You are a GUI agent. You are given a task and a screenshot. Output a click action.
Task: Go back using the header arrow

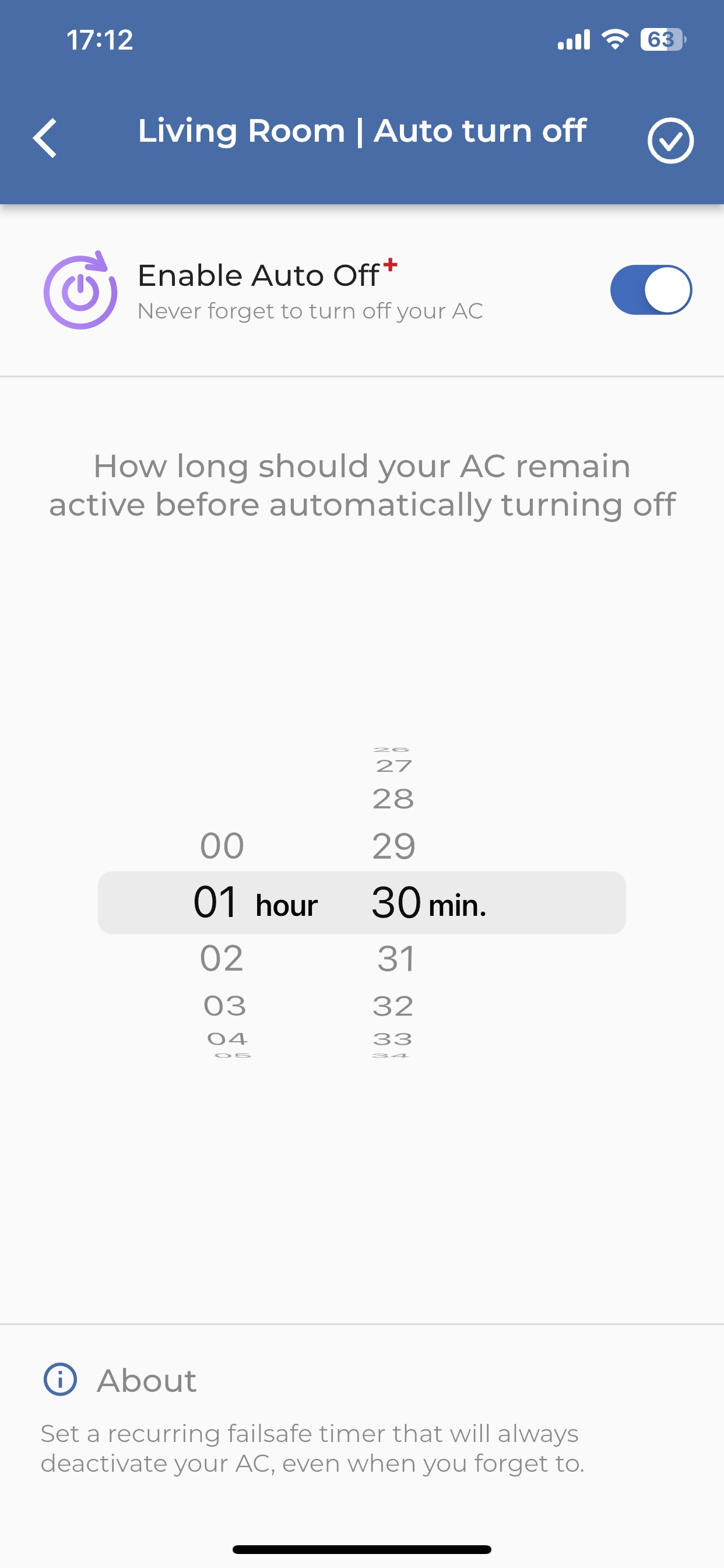(x=45, y=138)
